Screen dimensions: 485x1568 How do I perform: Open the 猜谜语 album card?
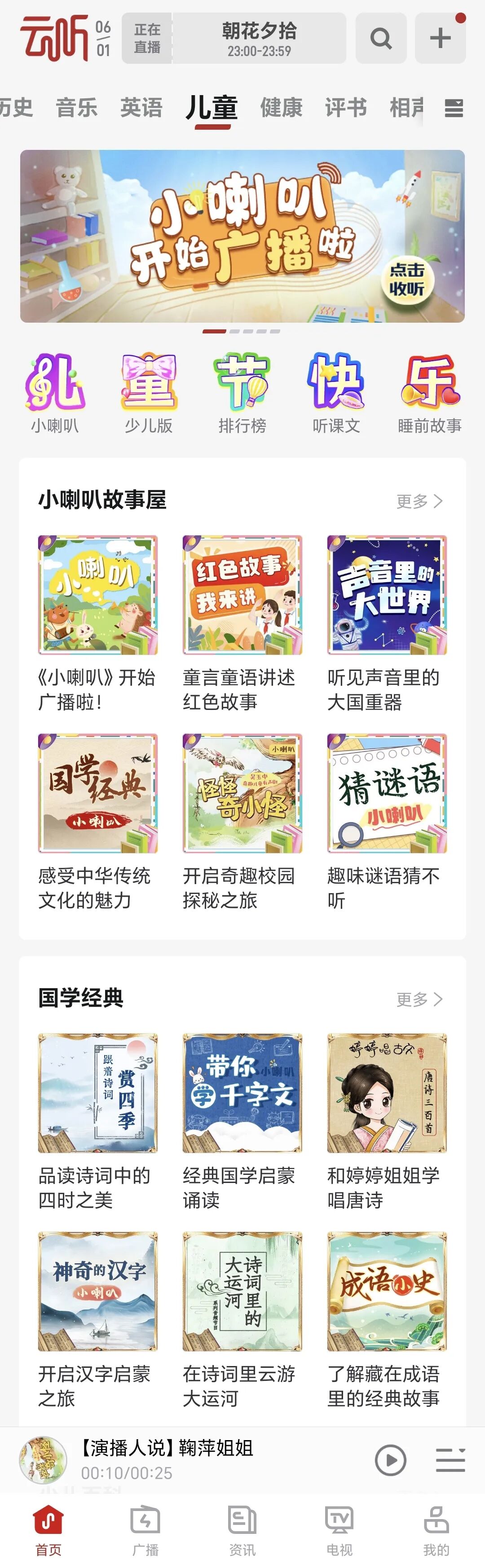click(387, 793)
